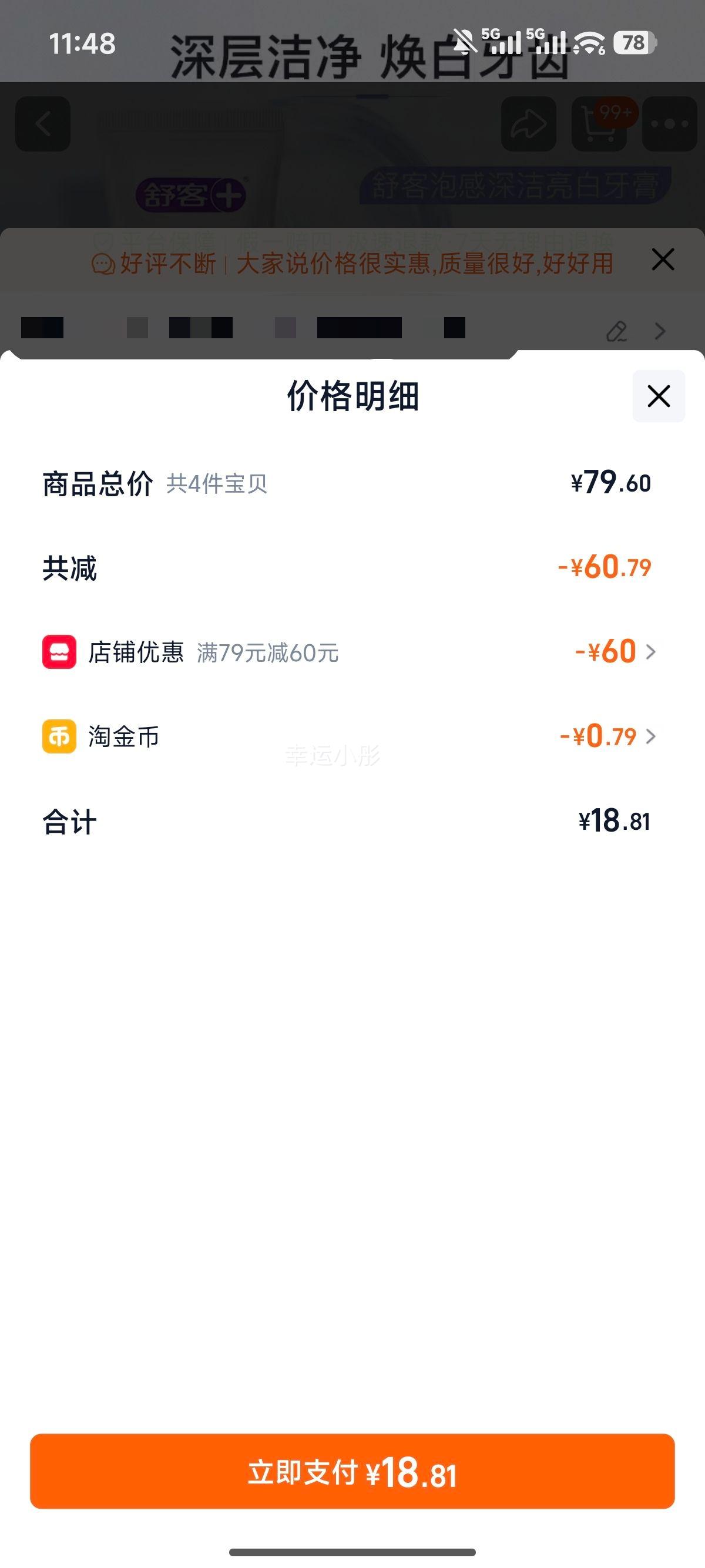Tap the speech bubble icon beside 好评不断

[x=105, y=264]
